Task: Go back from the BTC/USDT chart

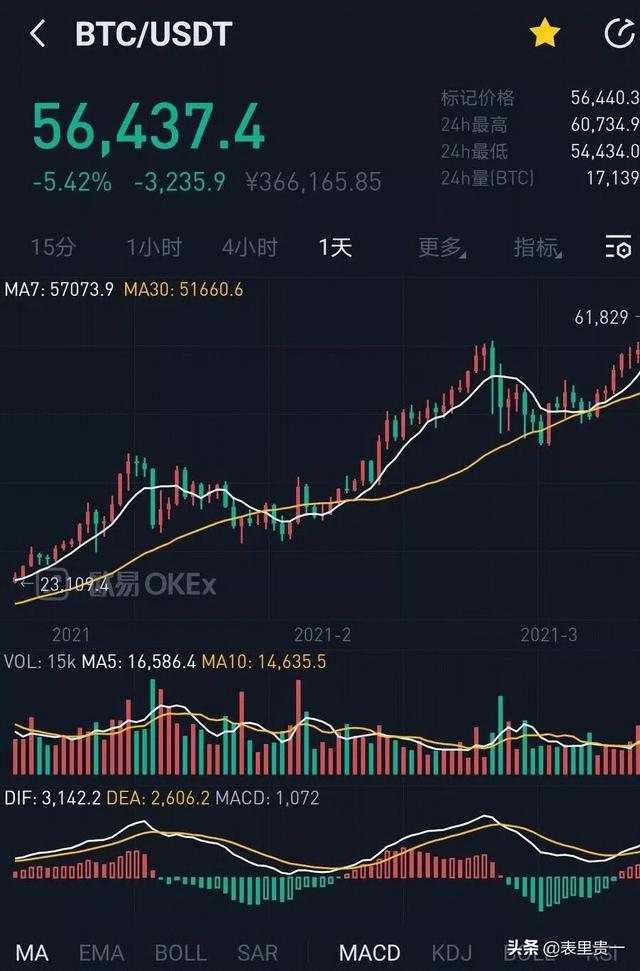Action: [38, 34]
